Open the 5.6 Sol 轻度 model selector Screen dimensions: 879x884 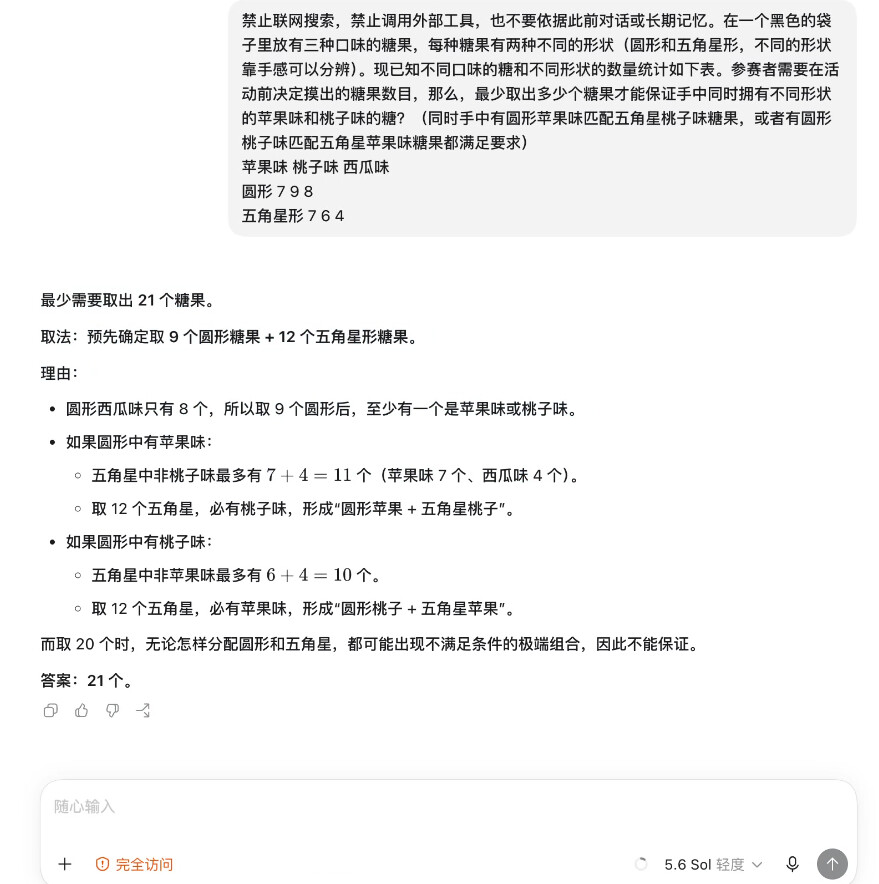[x=713, y=864]
